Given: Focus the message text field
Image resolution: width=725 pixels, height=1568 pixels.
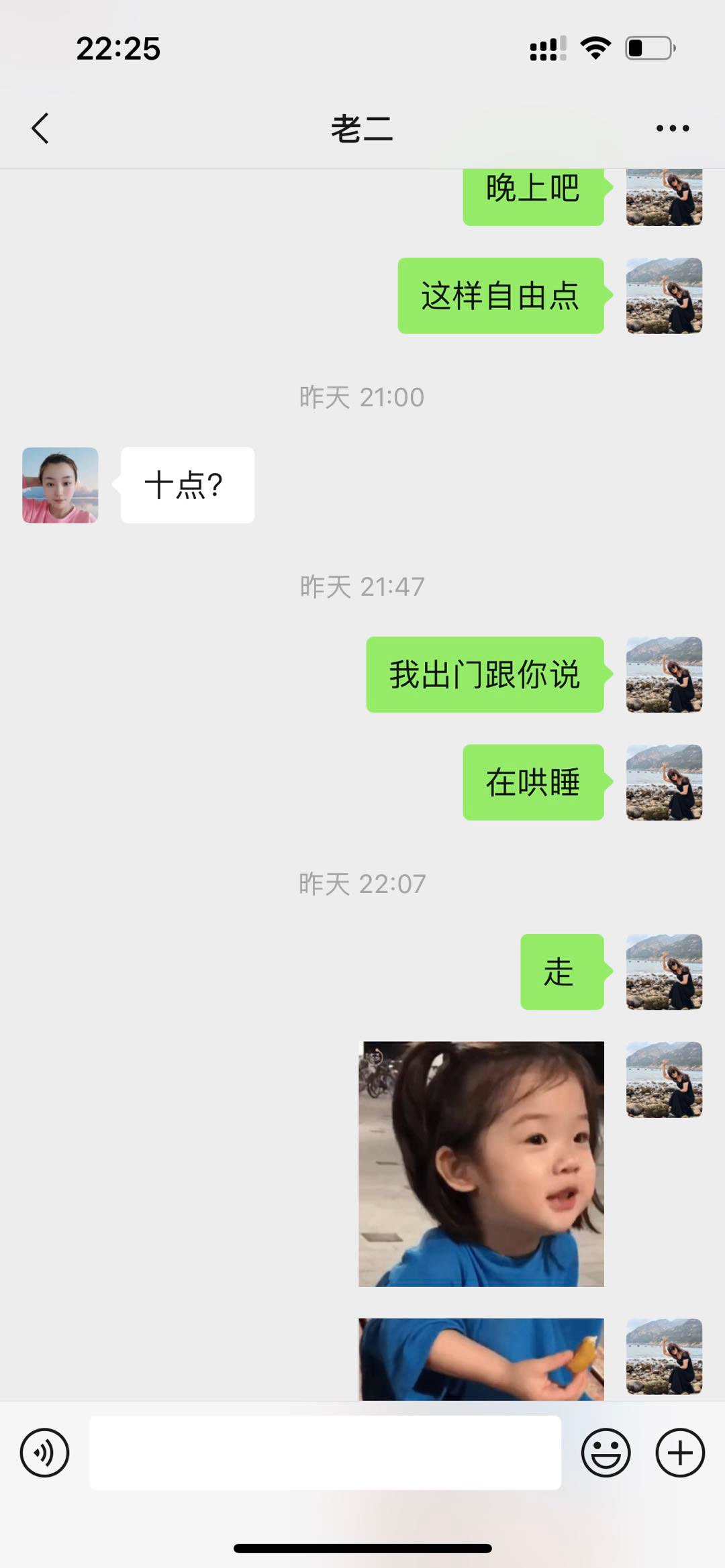Looking at the screenshot, I should (325, 1453).
